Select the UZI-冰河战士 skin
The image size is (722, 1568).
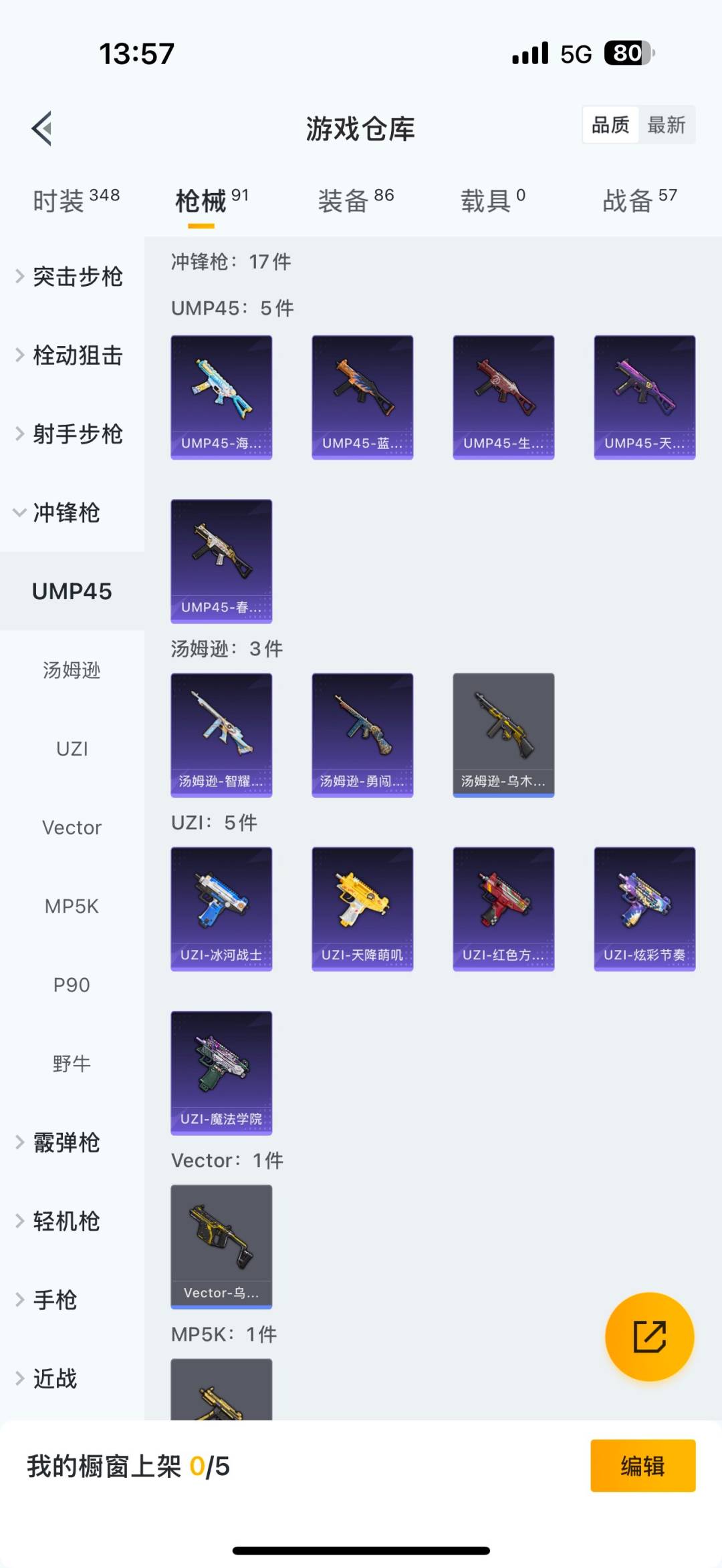[x=221, y=909]
